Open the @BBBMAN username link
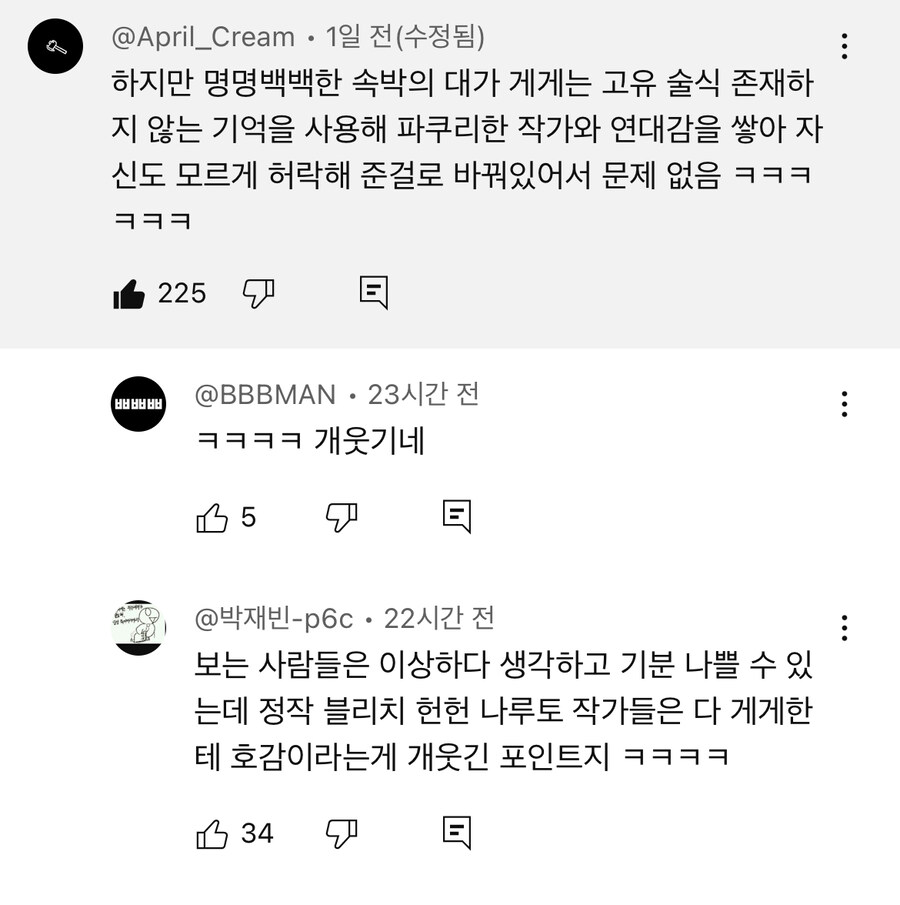This screenshot has height=905, width=900. click(x=266, y=395)
